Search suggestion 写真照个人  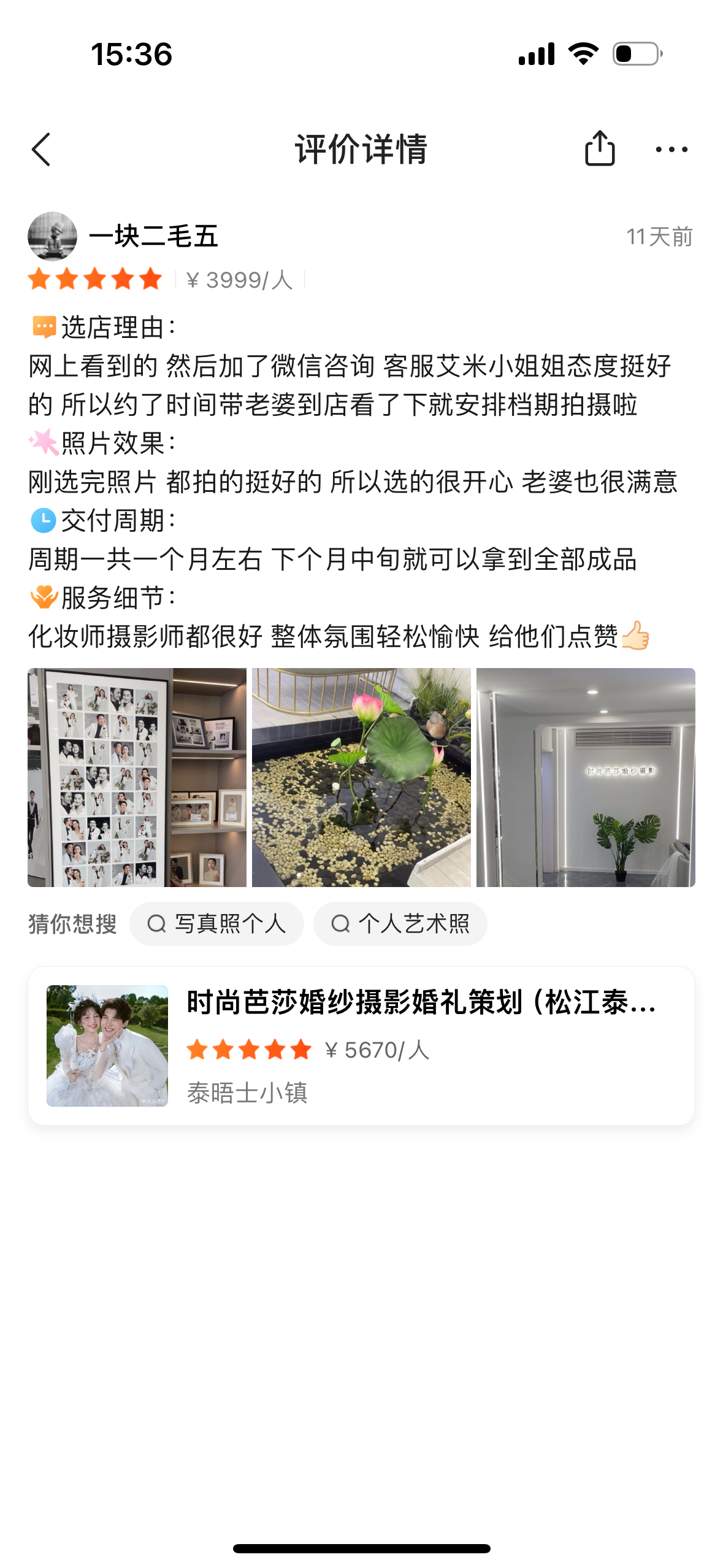[x=216, y=923]
